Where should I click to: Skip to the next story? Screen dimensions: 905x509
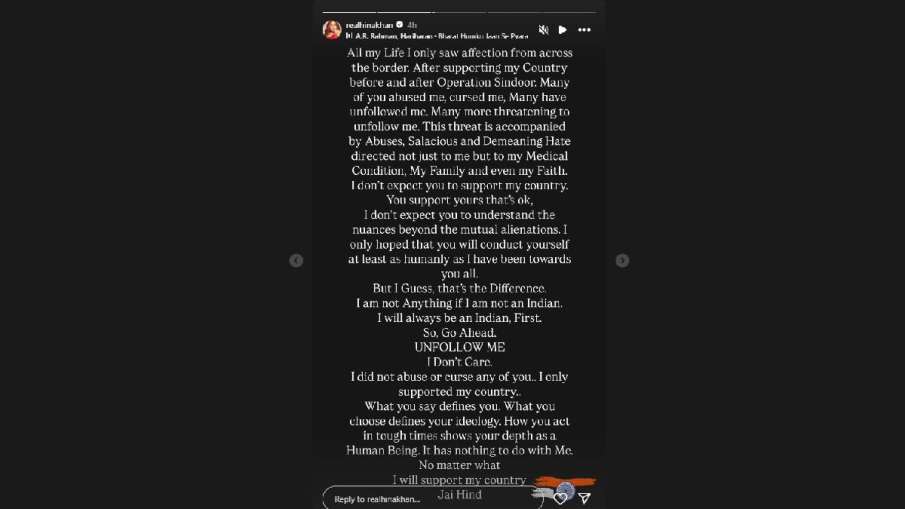[x=622, y=260]
